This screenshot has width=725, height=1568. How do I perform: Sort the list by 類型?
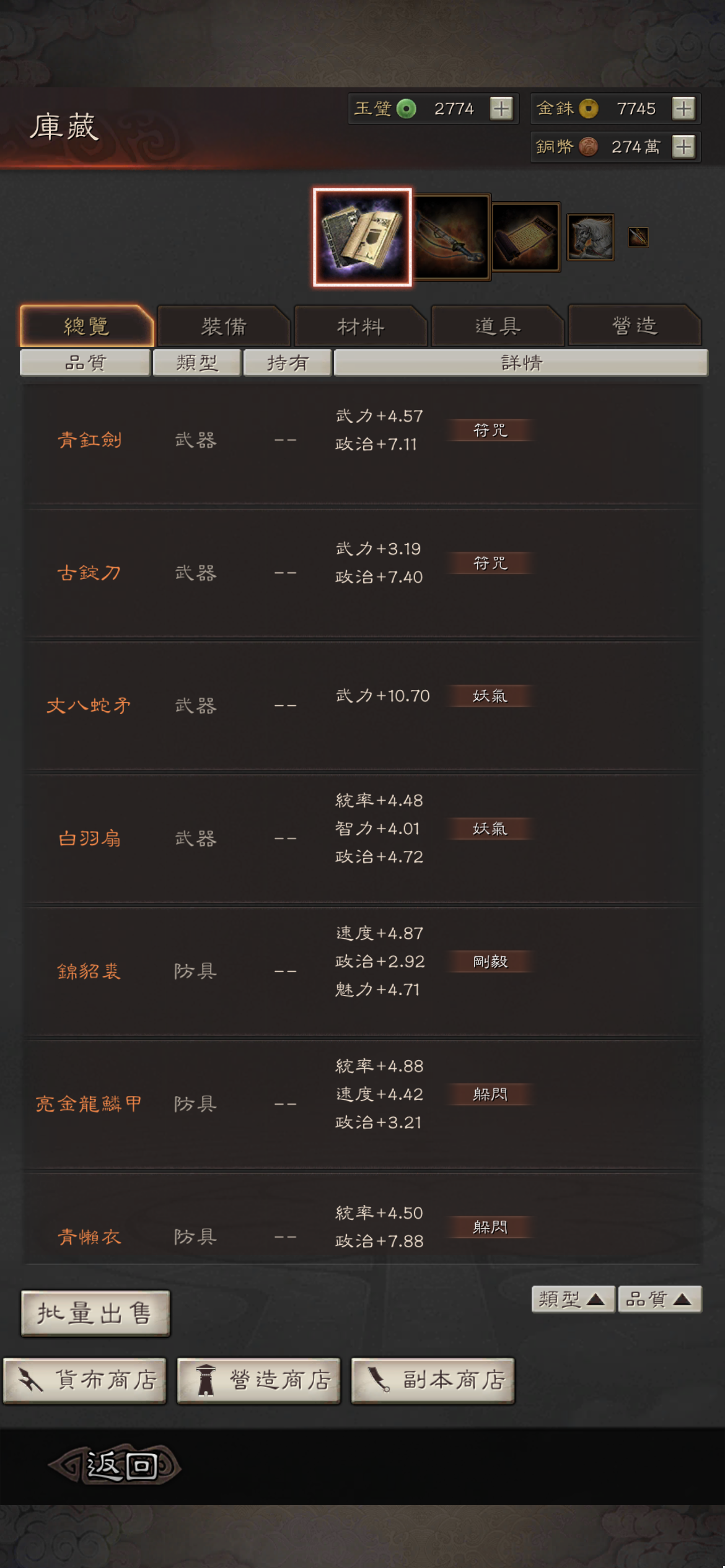pos(573,1299)
